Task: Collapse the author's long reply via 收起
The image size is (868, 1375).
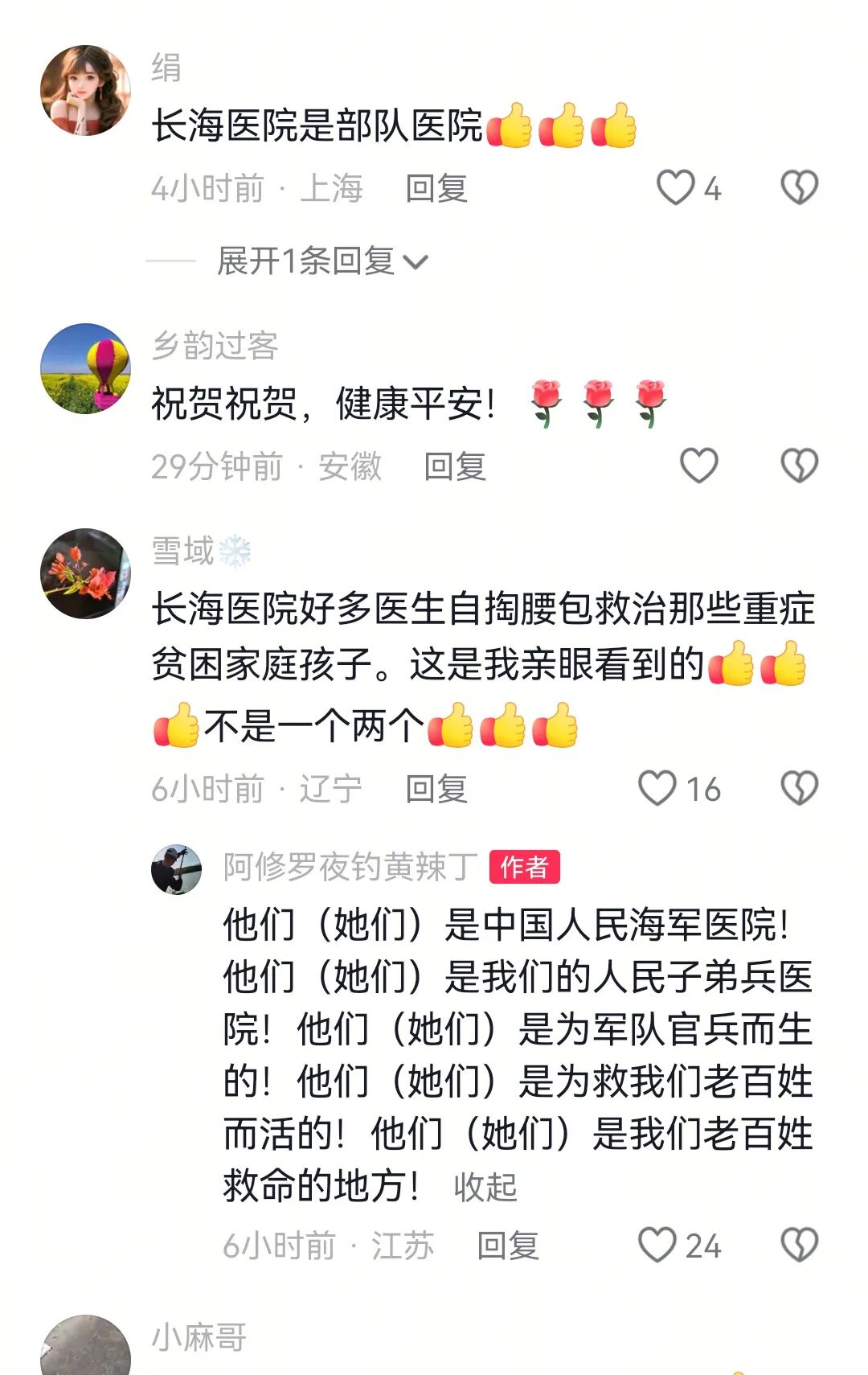Action: point(485,1187)
